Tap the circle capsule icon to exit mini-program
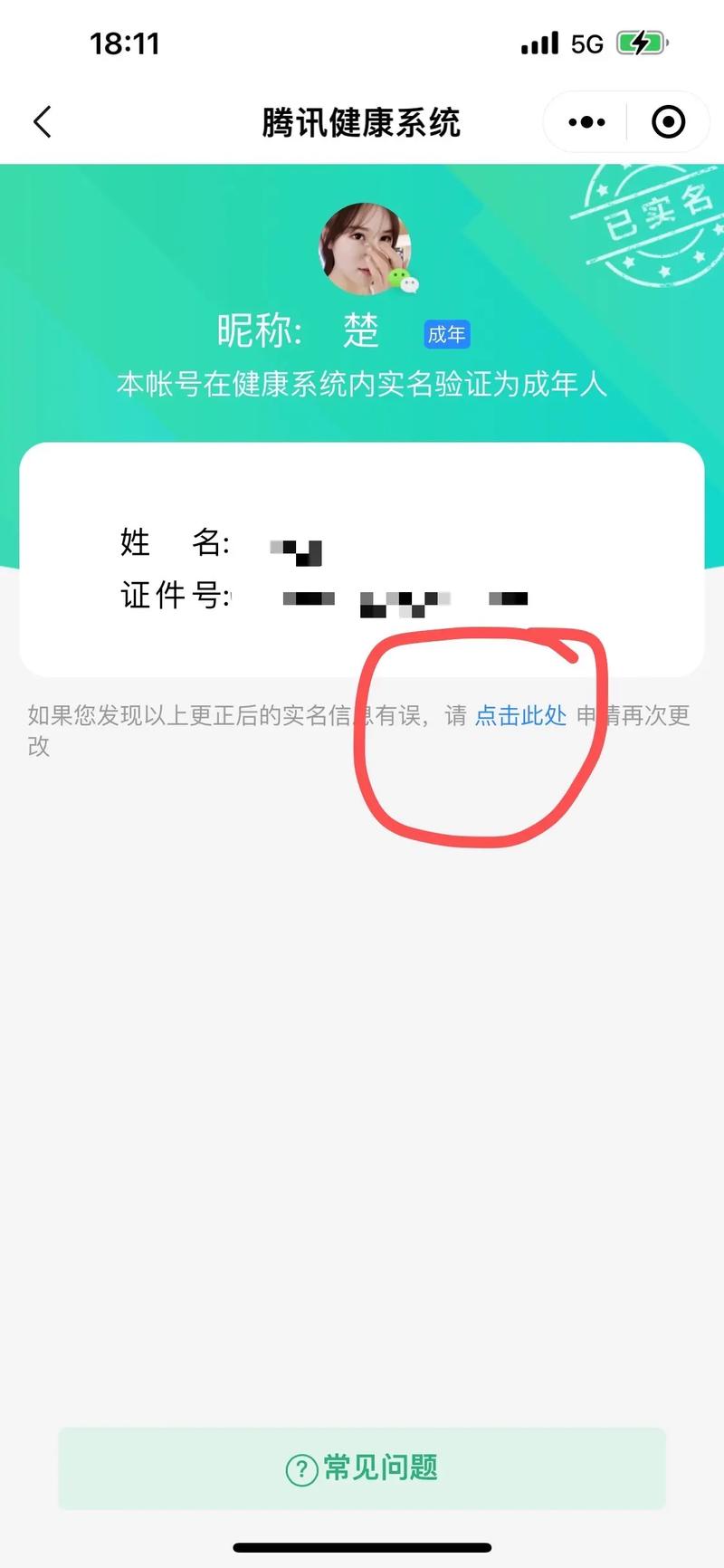 (667, 120)
